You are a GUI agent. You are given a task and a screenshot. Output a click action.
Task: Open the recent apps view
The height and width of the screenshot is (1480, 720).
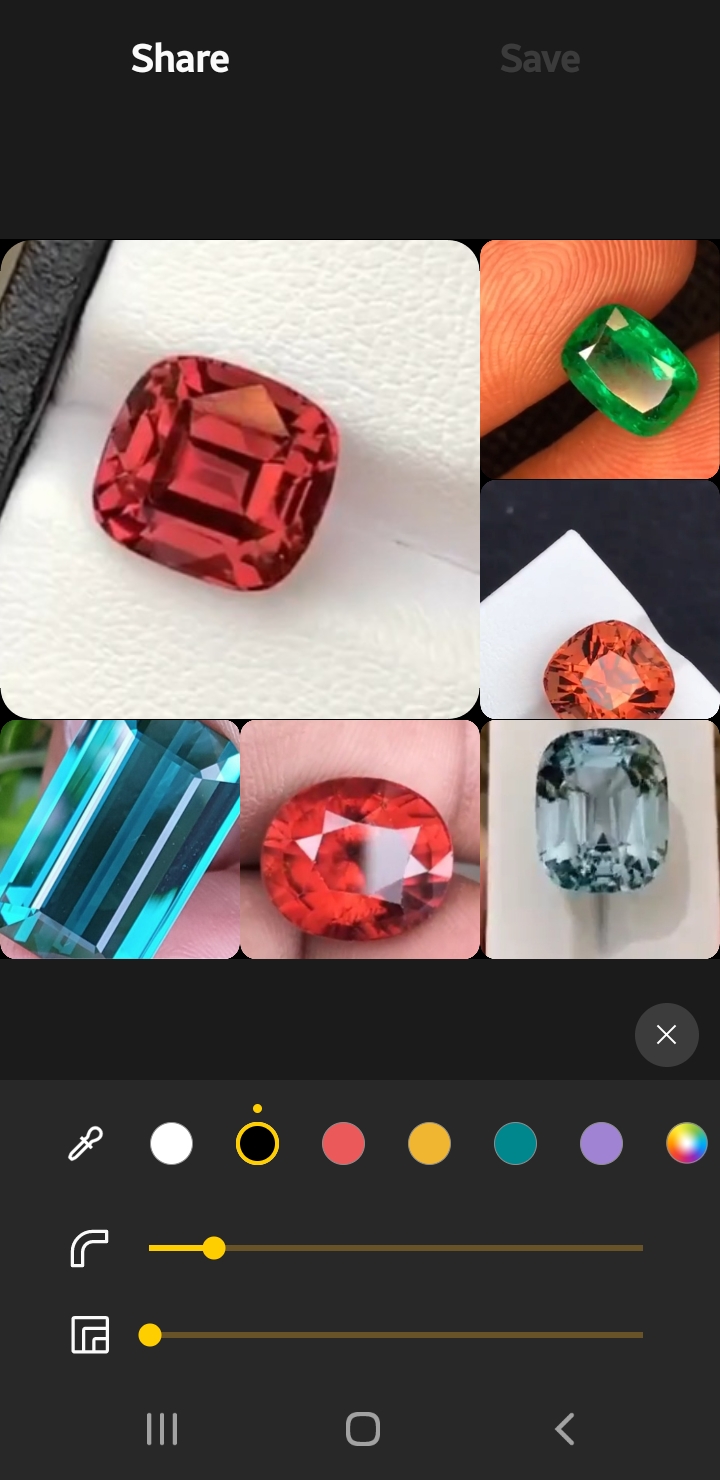click(x=161, y=1429)
